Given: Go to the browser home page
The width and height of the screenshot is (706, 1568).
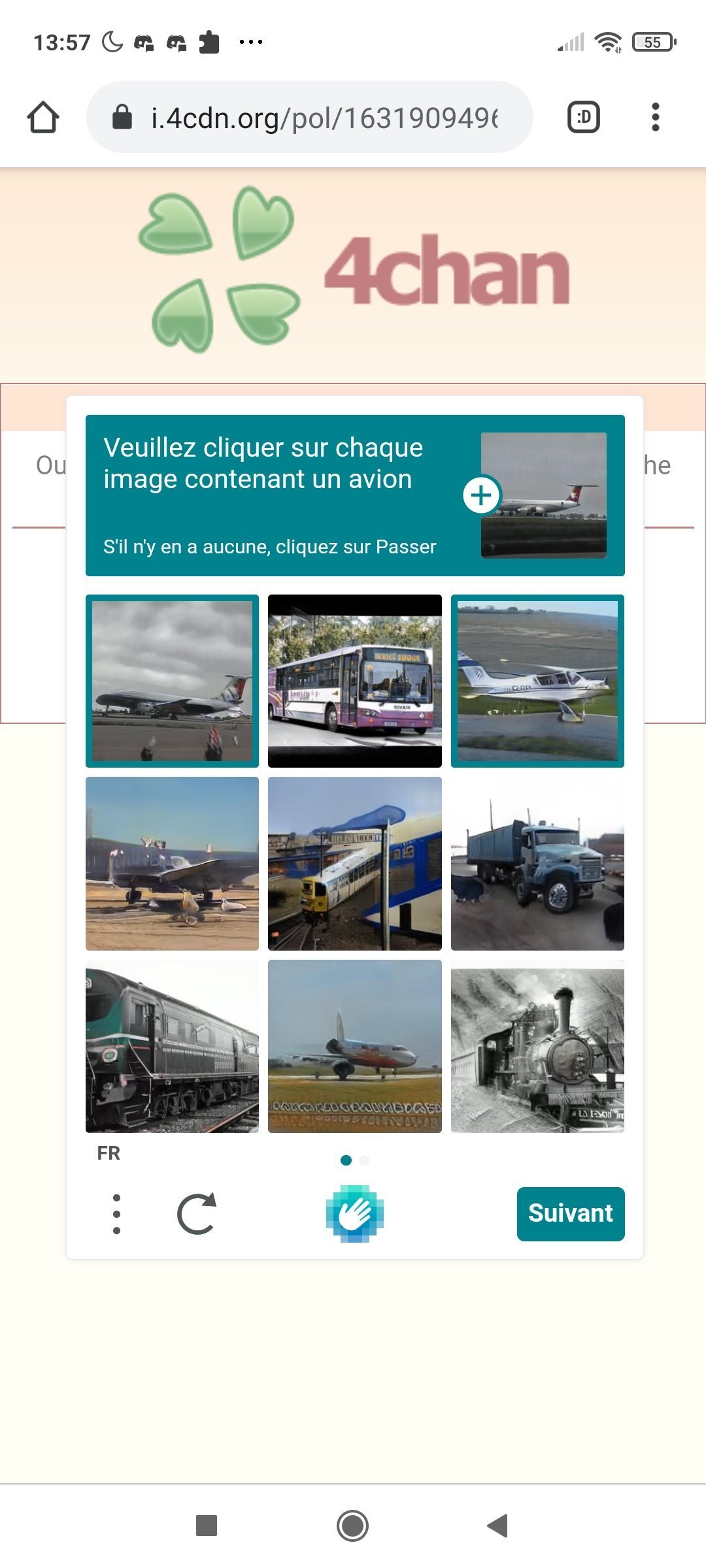Looking at the screenshot, I should (x=43, y=118).
